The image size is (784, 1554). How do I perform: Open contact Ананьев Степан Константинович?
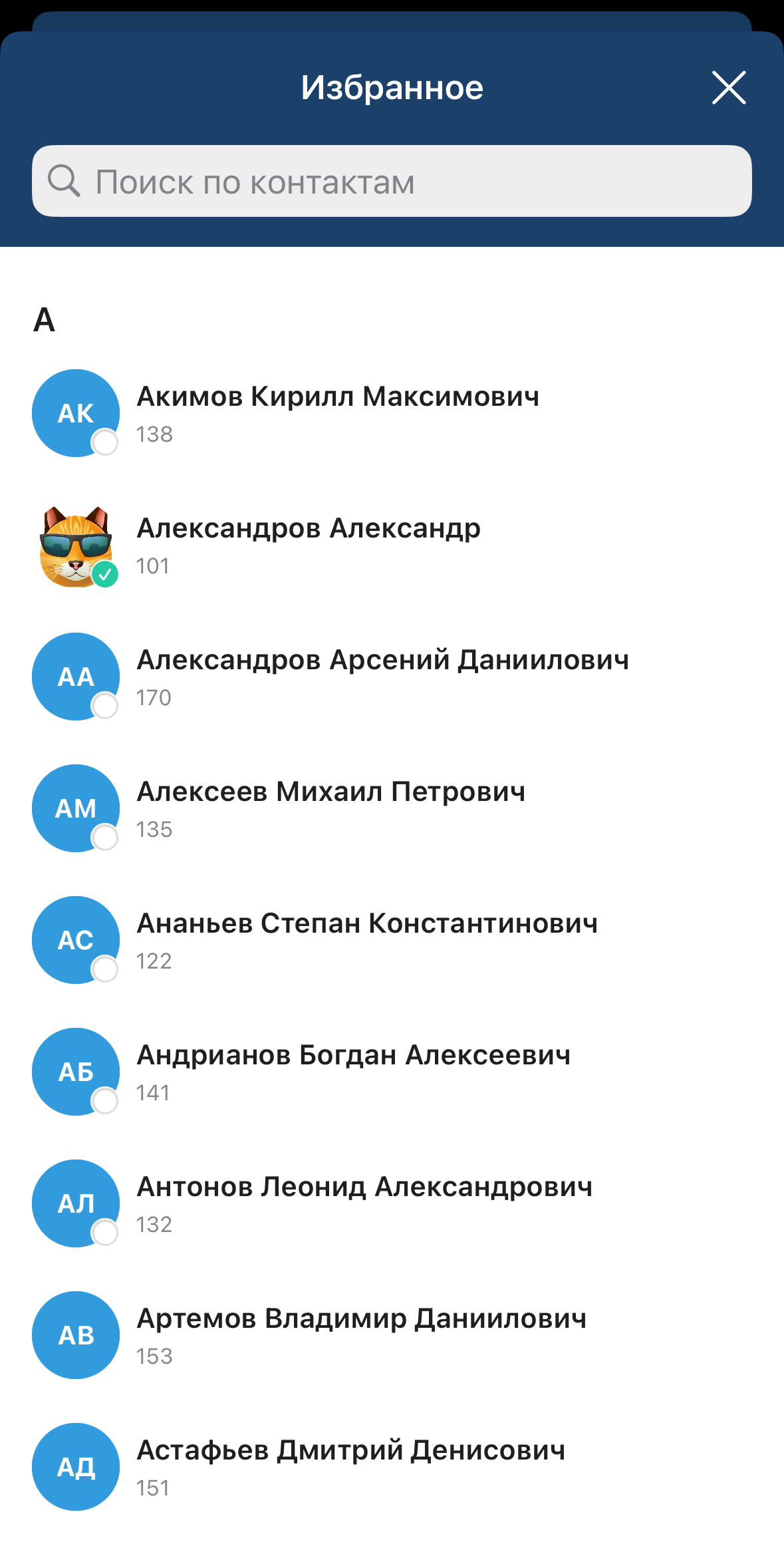[x=367, y=940]
